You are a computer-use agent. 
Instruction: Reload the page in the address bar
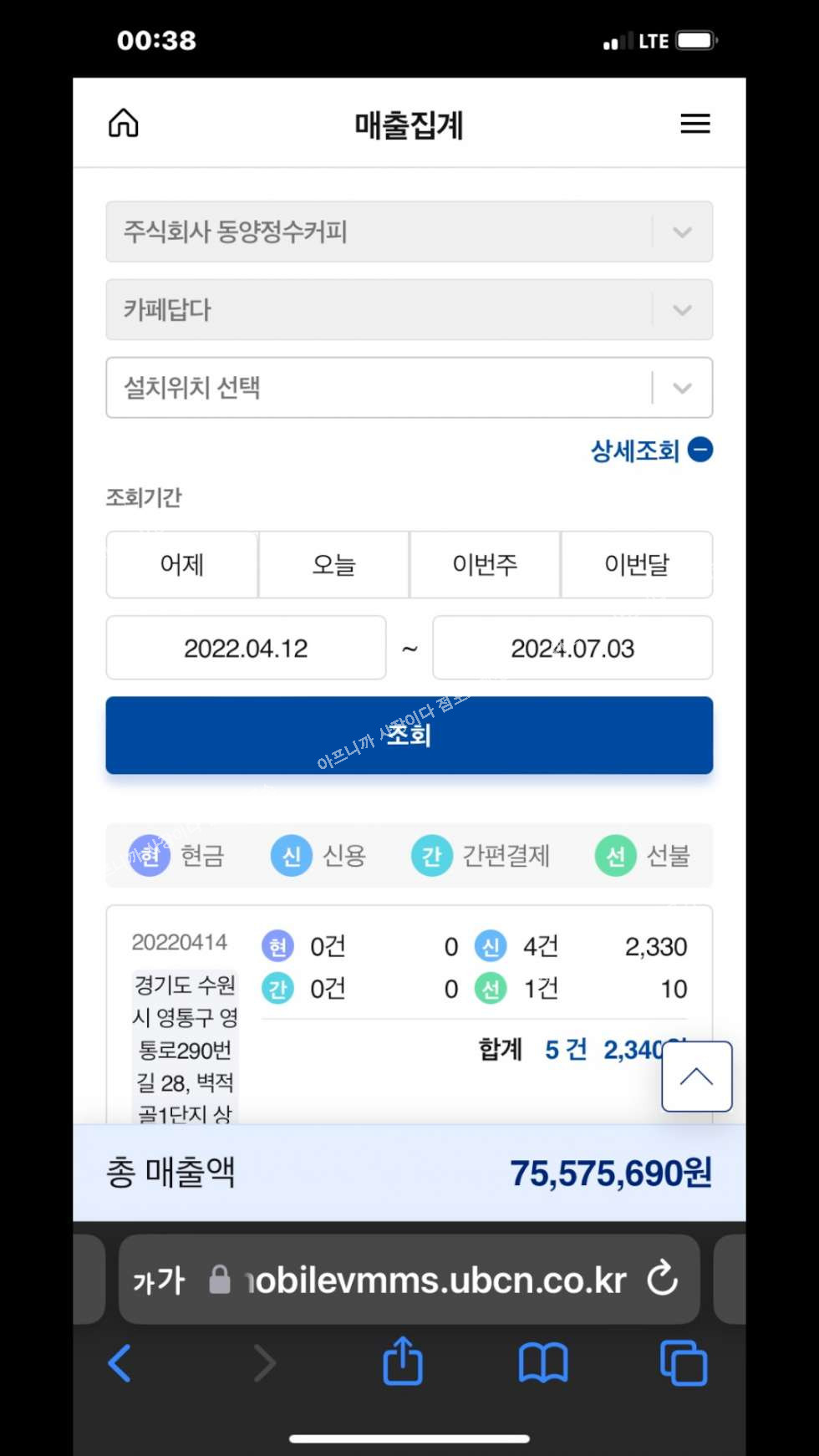[663, 1279]
